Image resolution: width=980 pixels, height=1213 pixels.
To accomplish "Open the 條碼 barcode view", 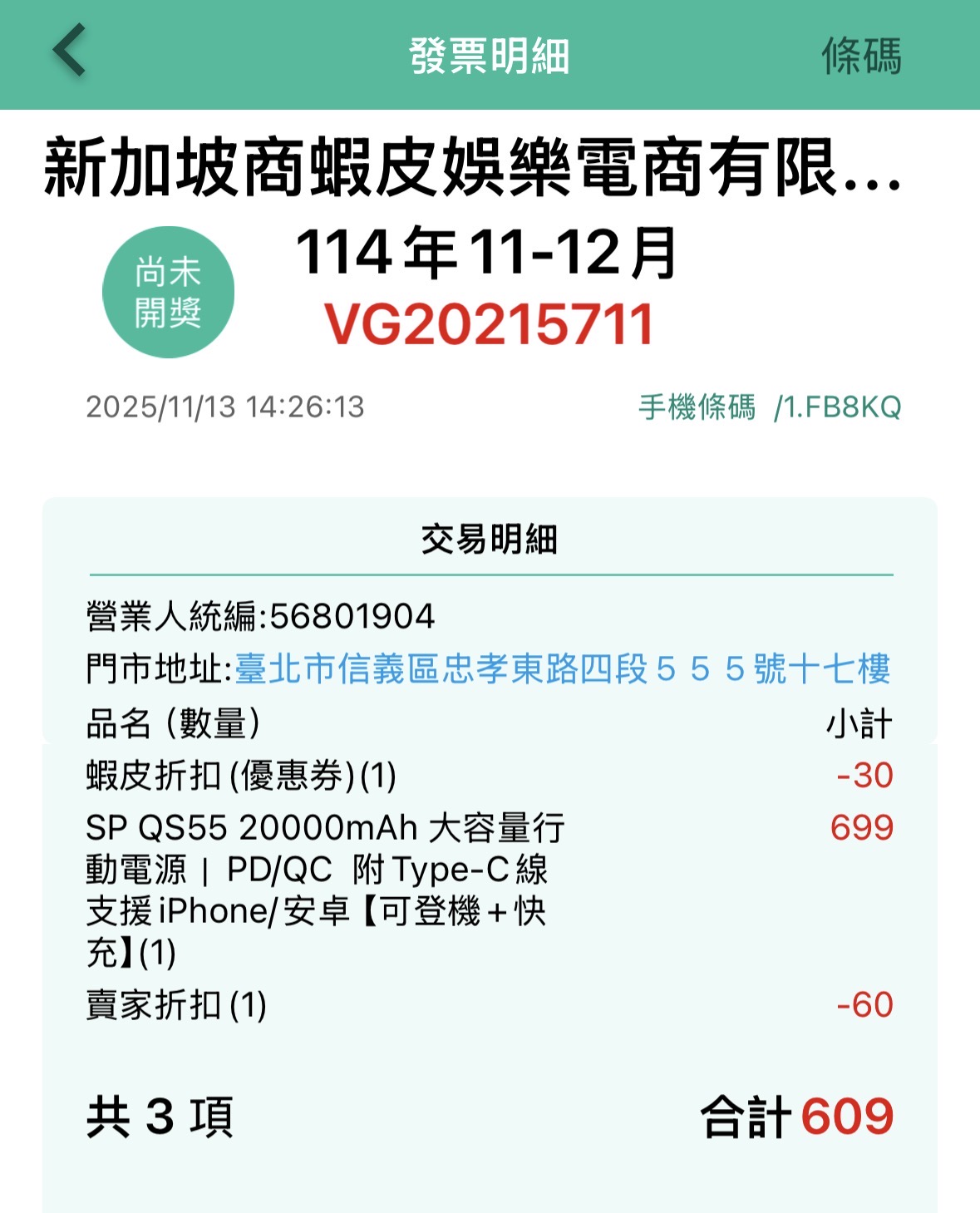I will (861, 57).
